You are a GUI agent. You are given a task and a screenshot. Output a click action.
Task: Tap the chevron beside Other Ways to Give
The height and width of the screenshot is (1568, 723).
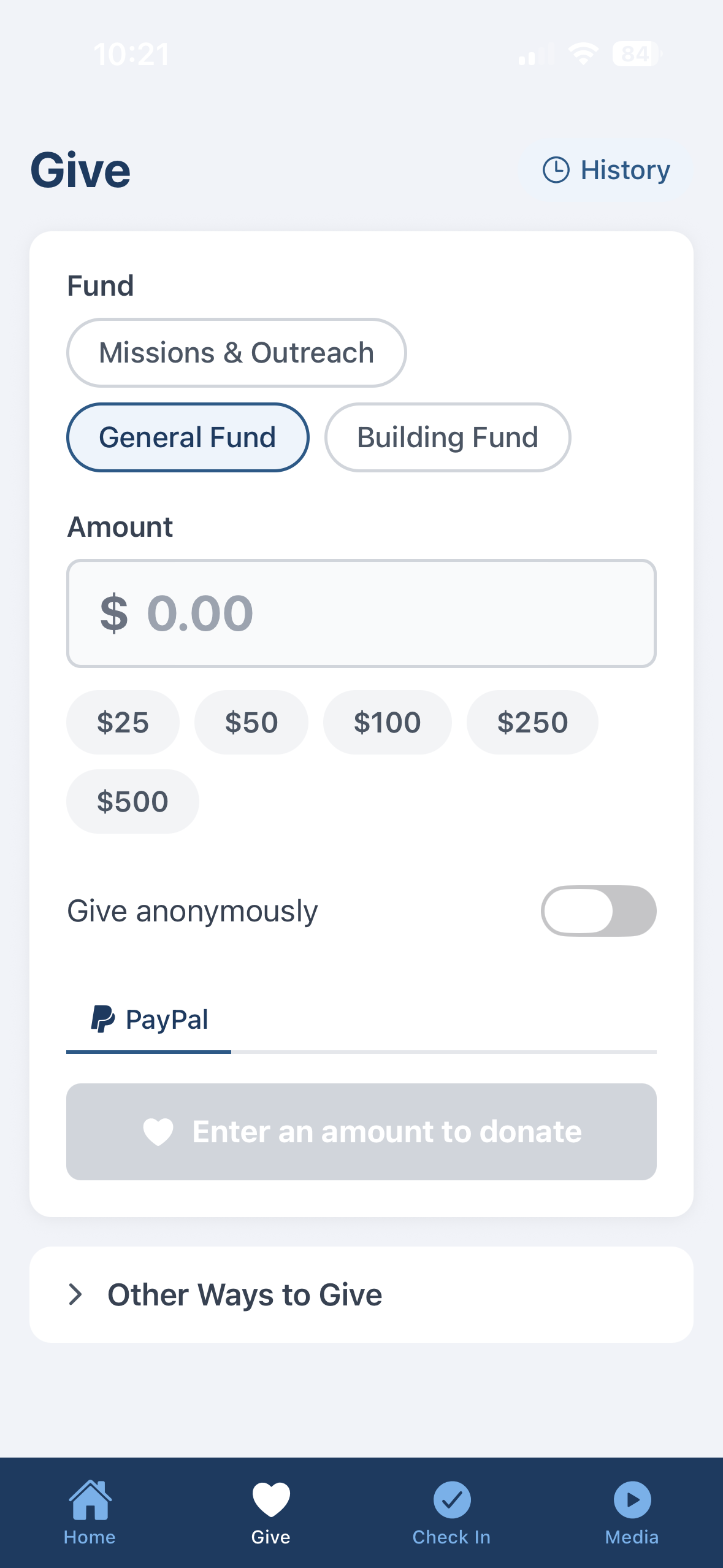pos(77,1294)
